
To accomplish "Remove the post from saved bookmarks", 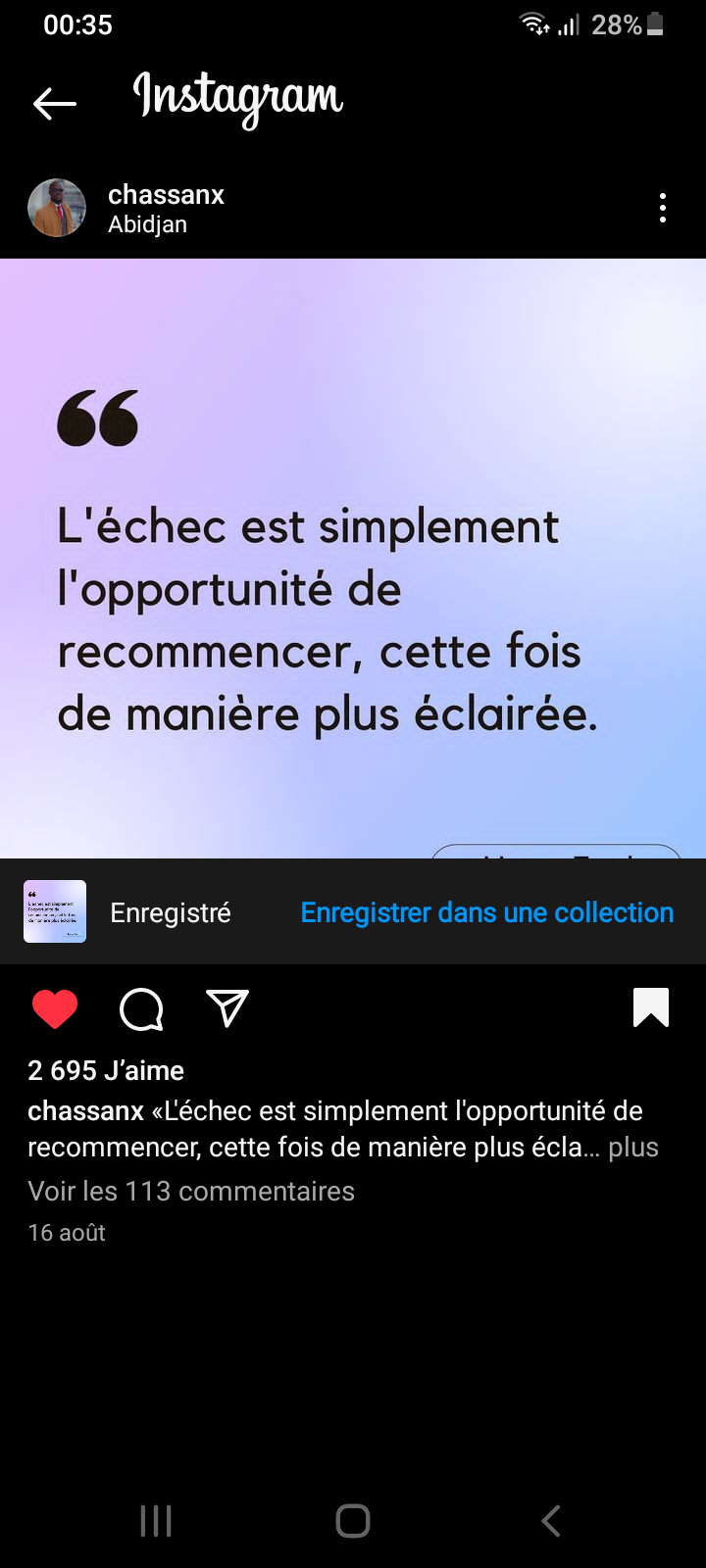I will point(651,1007).
